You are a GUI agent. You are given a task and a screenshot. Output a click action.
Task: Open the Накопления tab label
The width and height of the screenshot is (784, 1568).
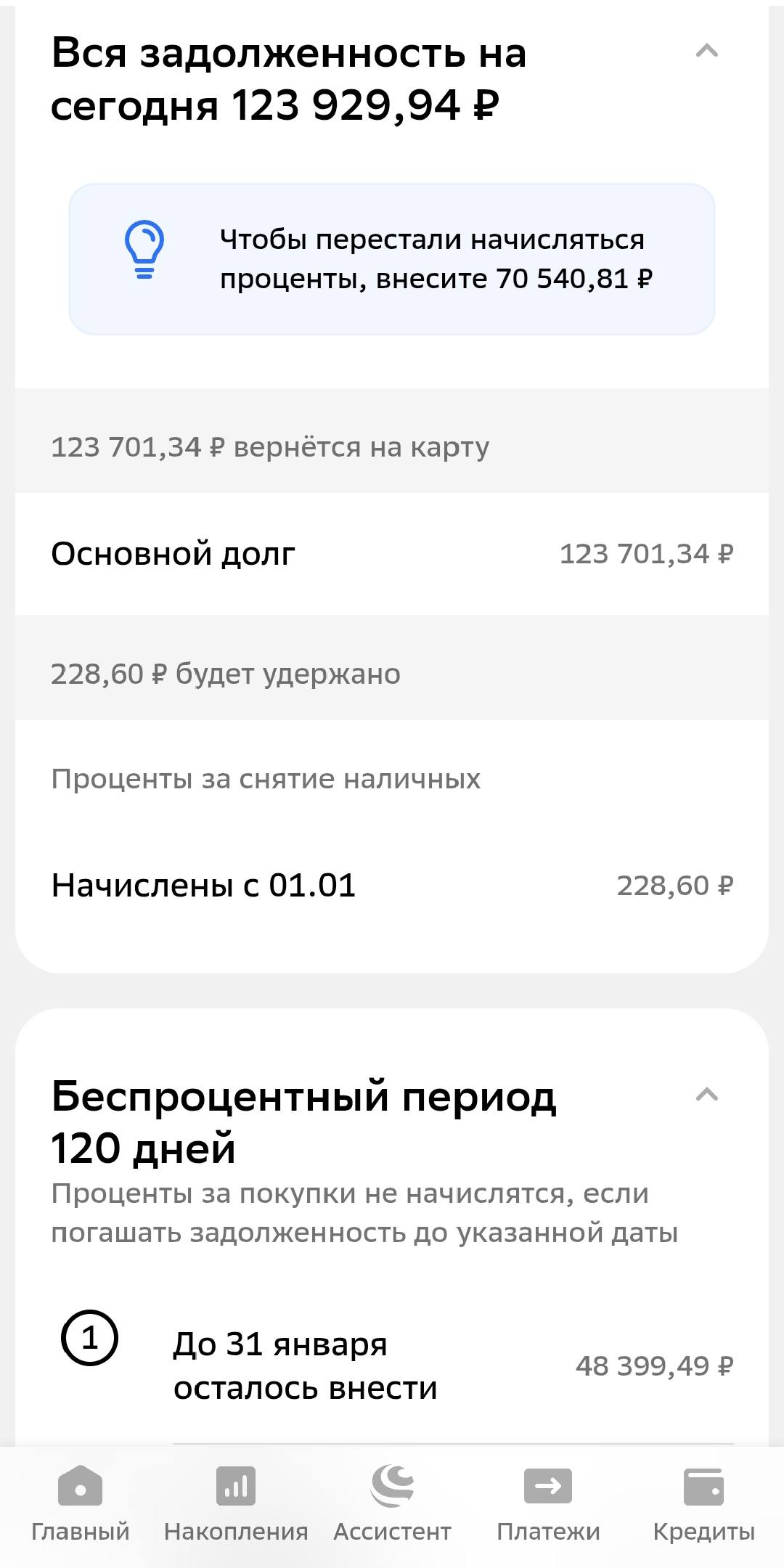point(236,1532)
